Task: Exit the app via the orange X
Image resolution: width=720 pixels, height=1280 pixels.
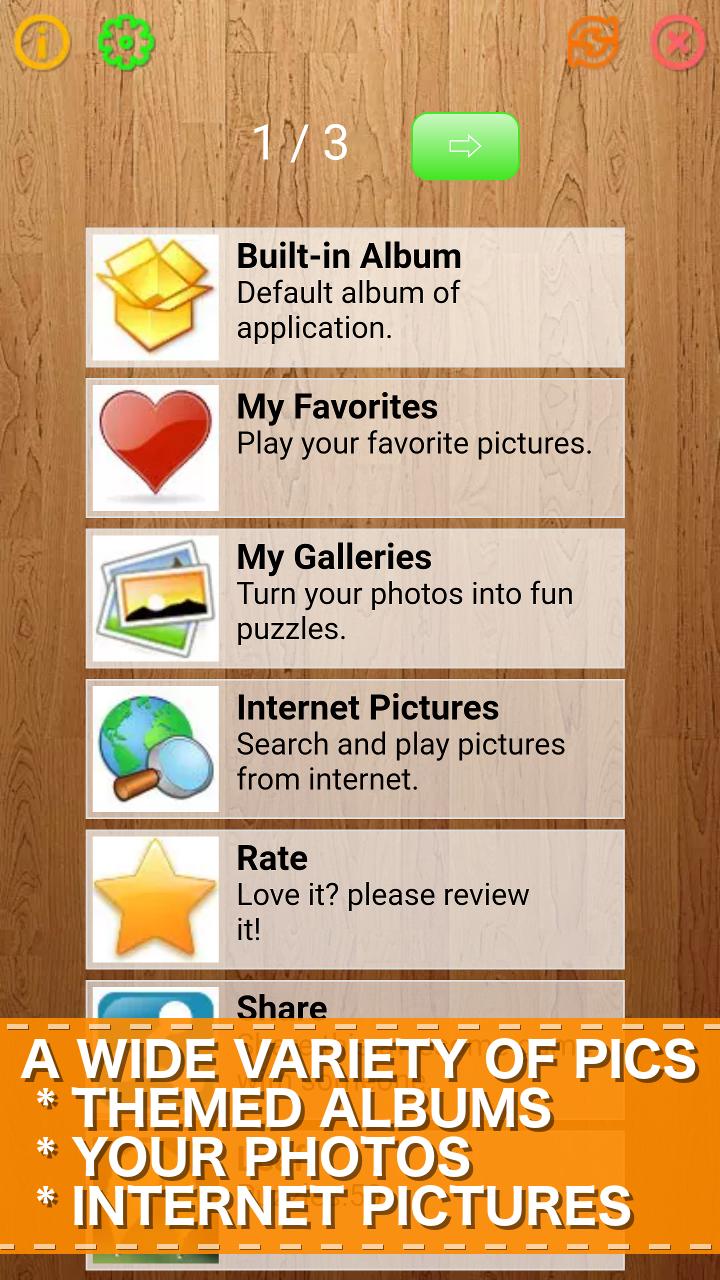Action: tap(677, 41)
